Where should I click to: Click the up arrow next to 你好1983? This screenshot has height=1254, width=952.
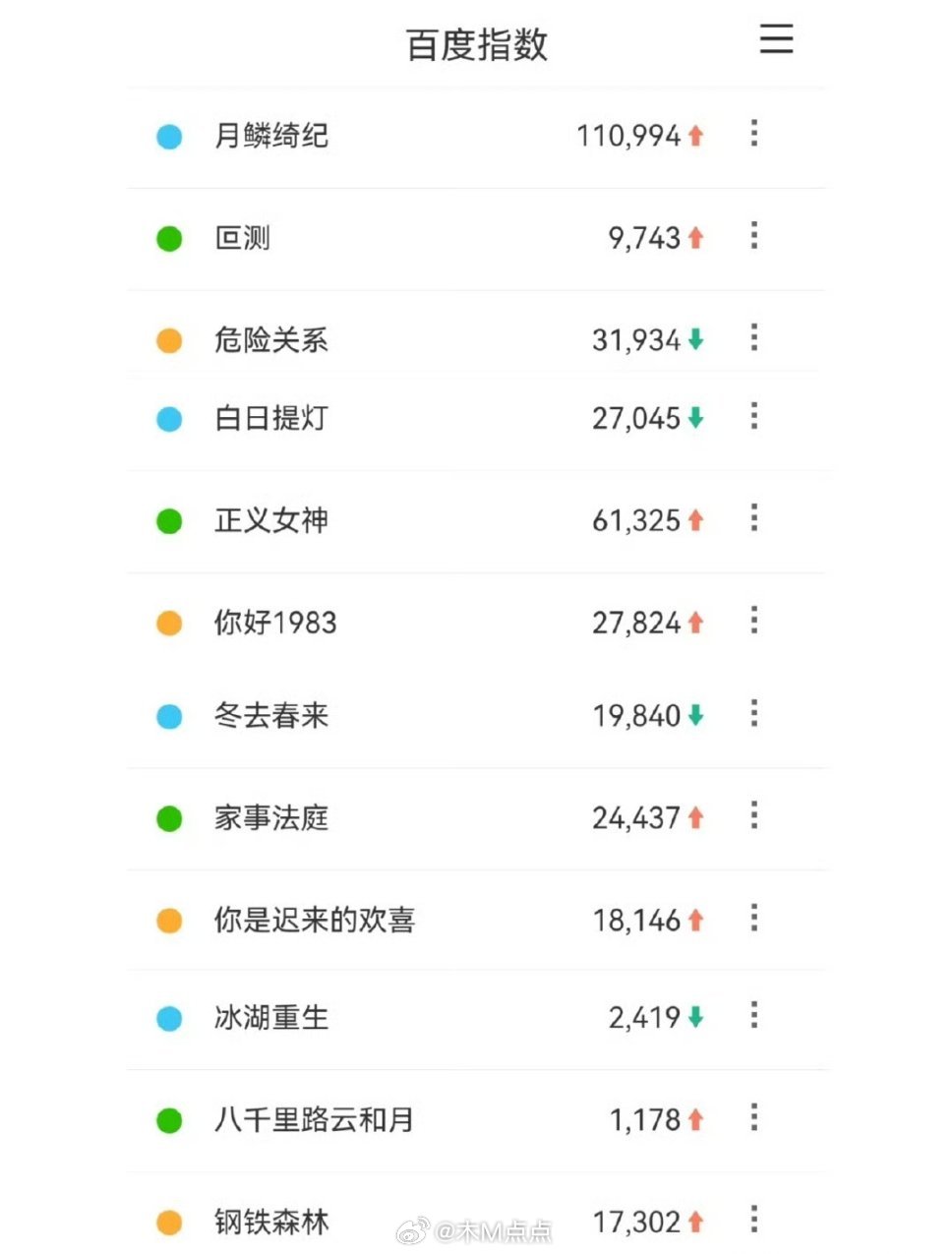click(x=695, y=621)
